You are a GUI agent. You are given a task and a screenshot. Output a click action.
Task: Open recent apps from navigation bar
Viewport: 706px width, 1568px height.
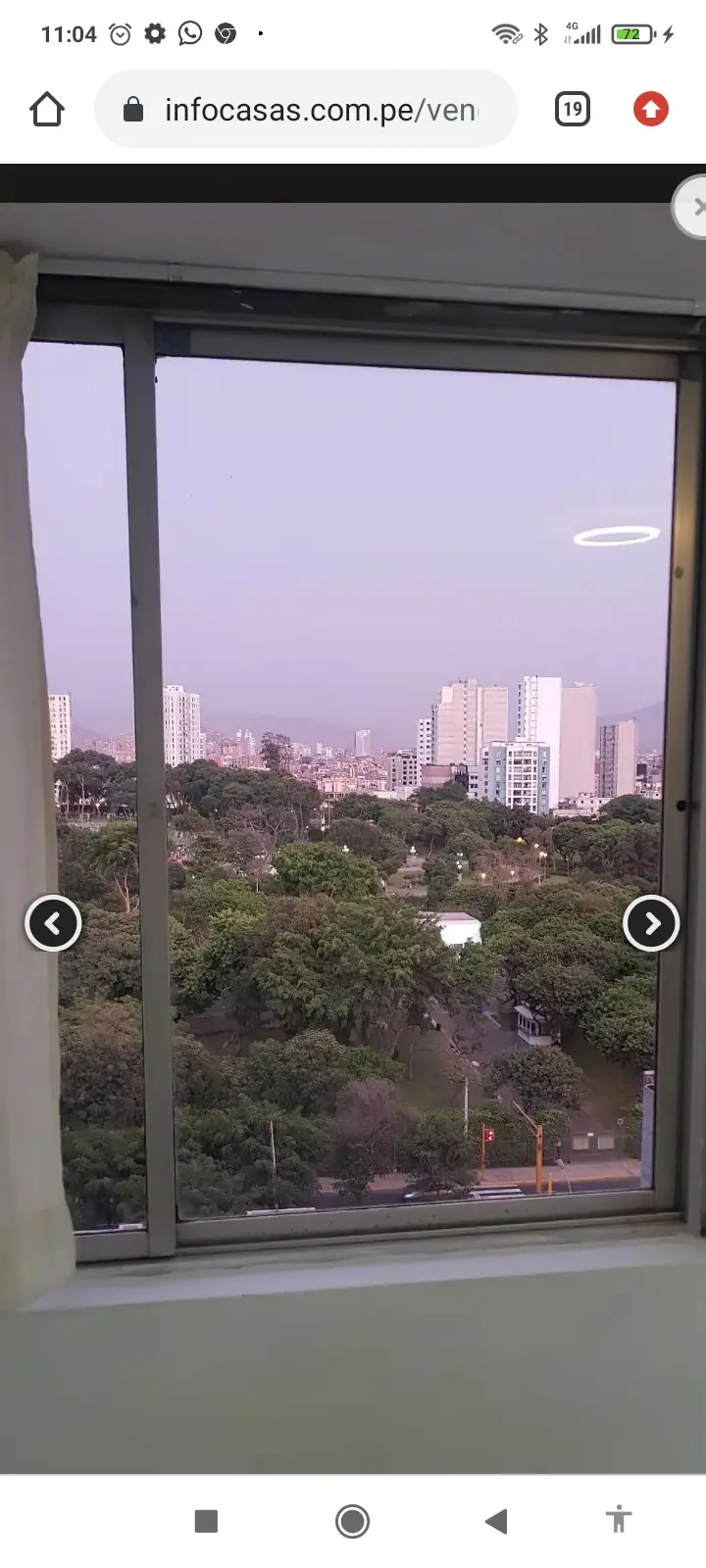(x=206, y=1521)
